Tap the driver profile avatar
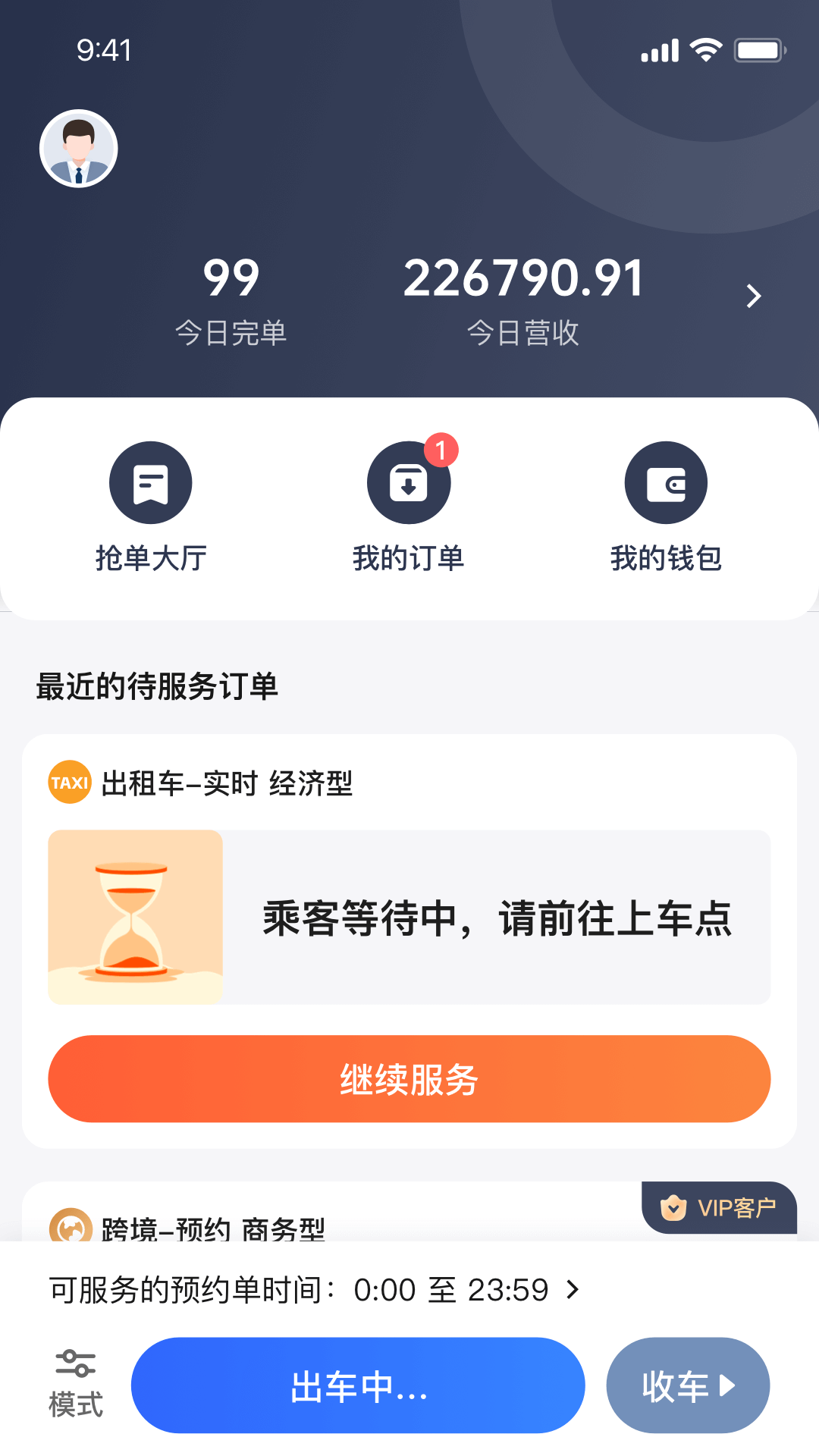 80,148
